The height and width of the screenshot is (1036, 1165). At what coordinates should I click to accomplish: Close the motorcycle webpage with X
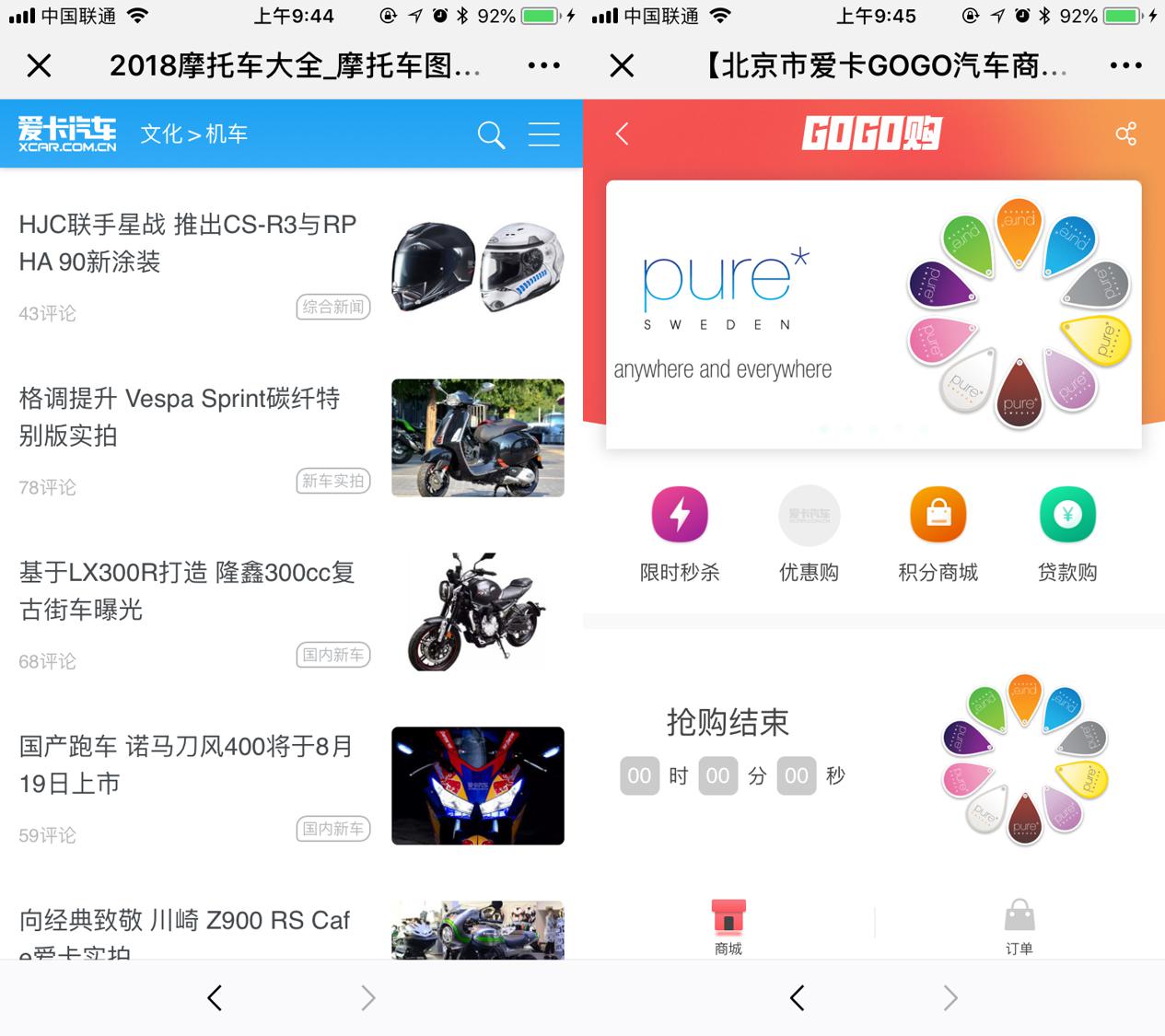coord(40,65)
